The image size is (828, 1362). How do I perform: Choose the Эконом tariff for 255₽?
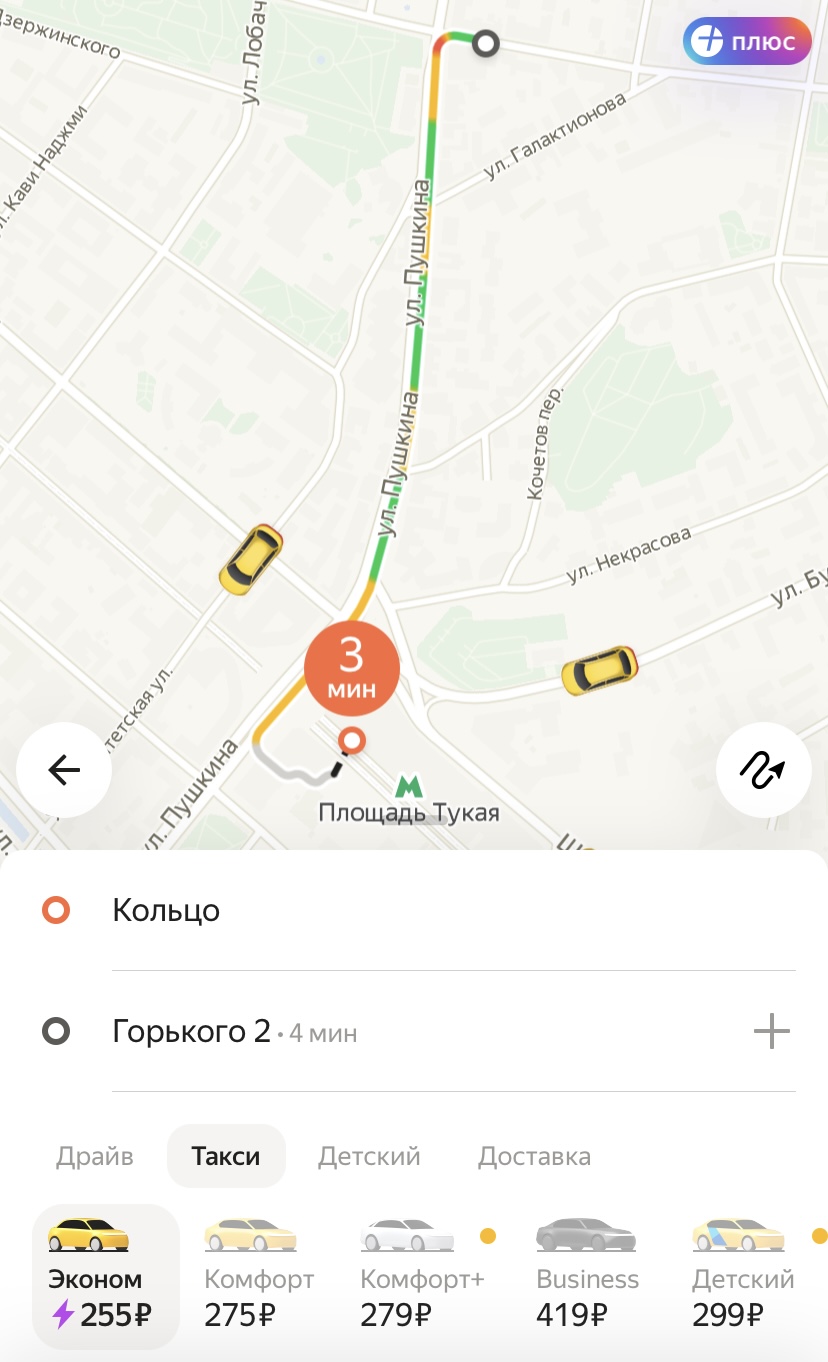click(104, 1275)
